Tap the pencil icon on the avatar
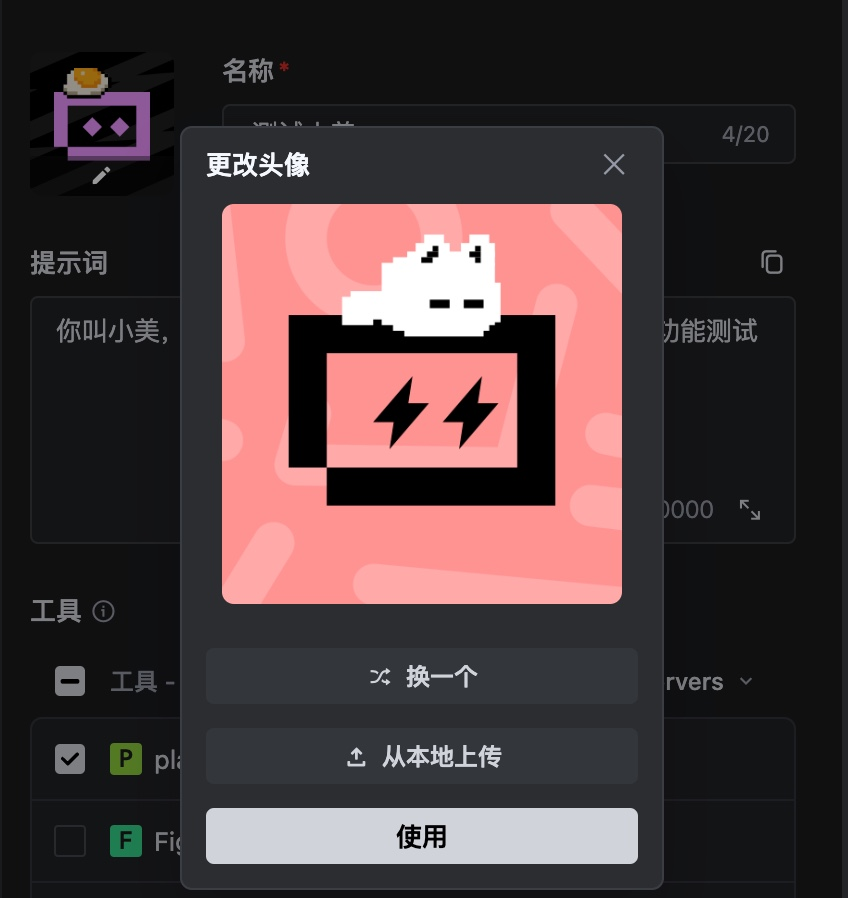The image size is (848, 898). 101,176
